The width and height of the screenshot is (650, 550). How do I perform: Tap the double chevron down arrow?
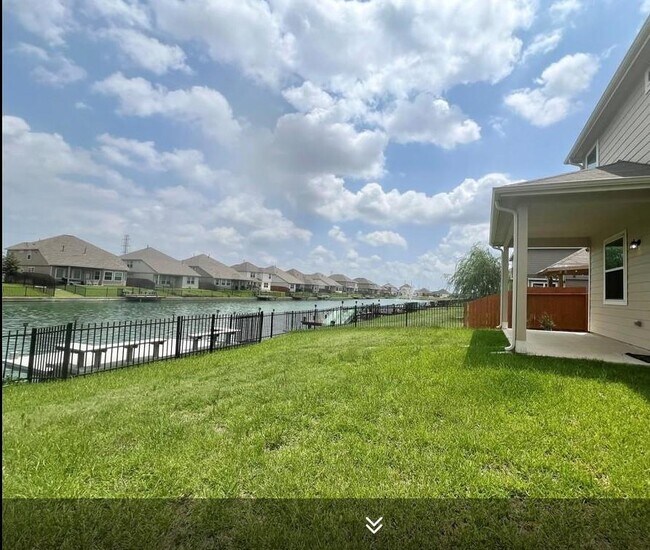374,525
